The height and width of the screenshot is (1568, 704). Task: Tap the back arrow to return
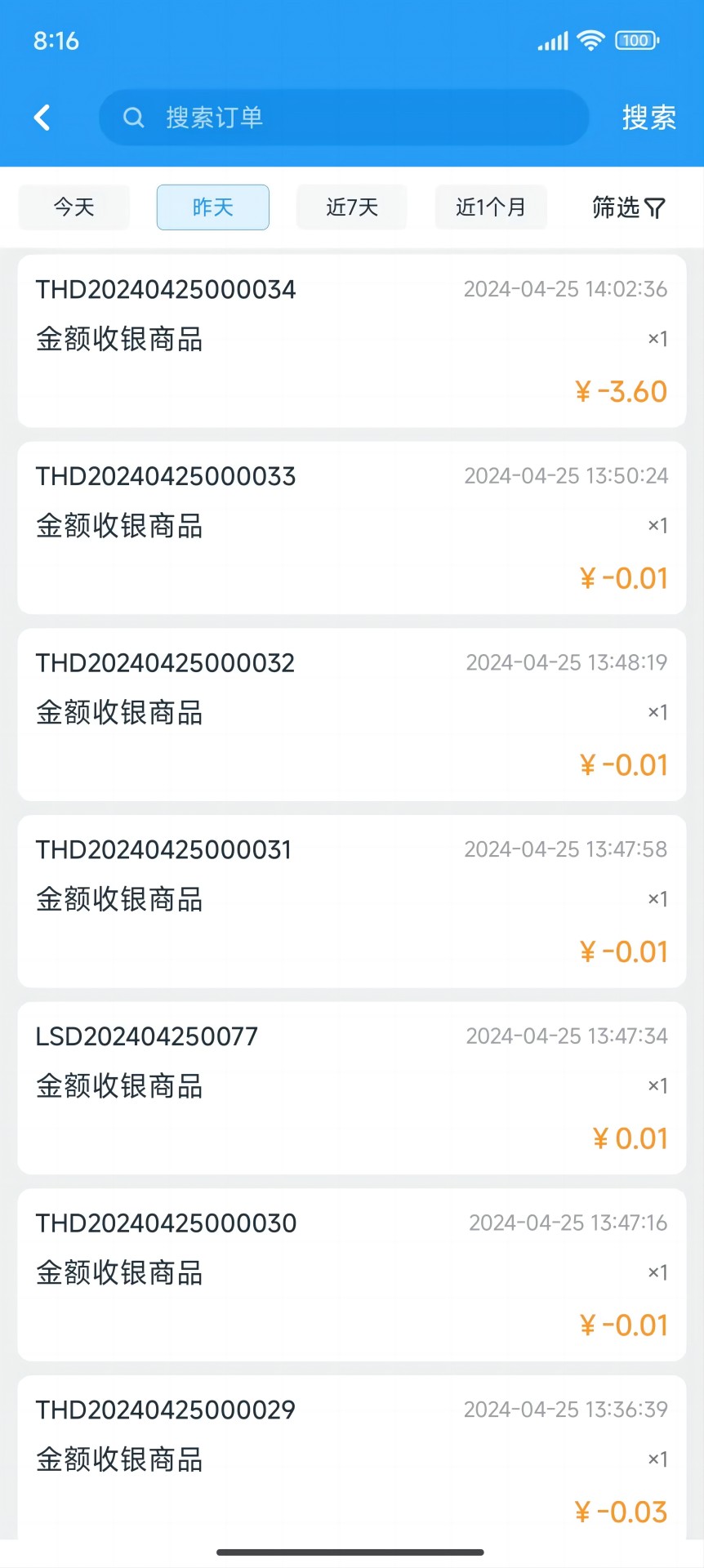[42, 118]
